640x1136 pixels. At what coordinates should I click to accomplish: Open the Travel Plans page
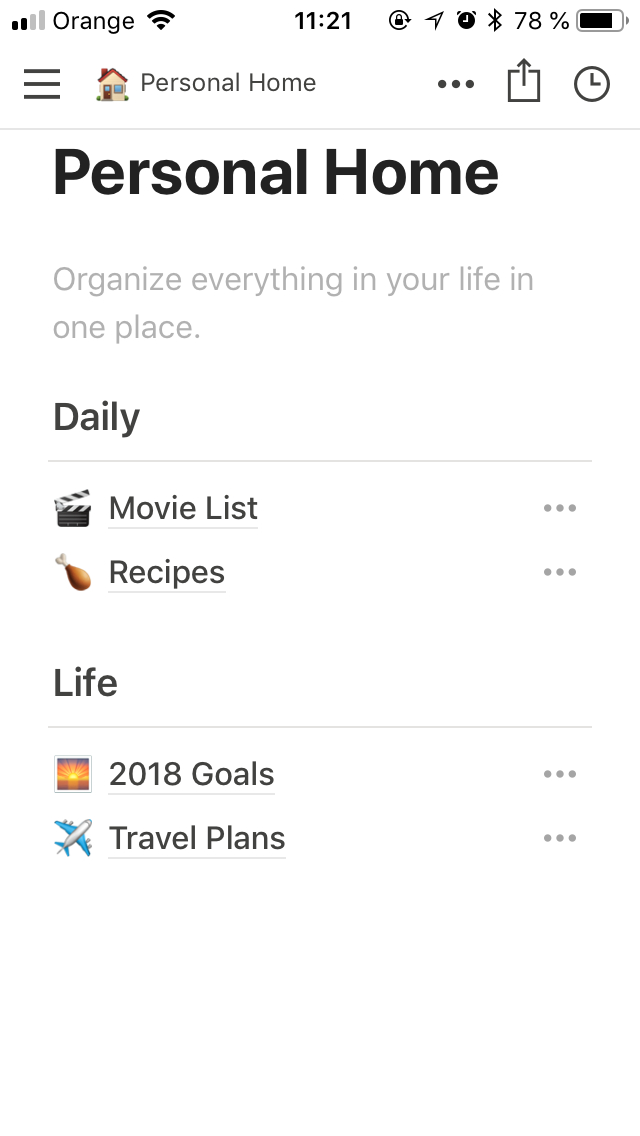[197, 838]
